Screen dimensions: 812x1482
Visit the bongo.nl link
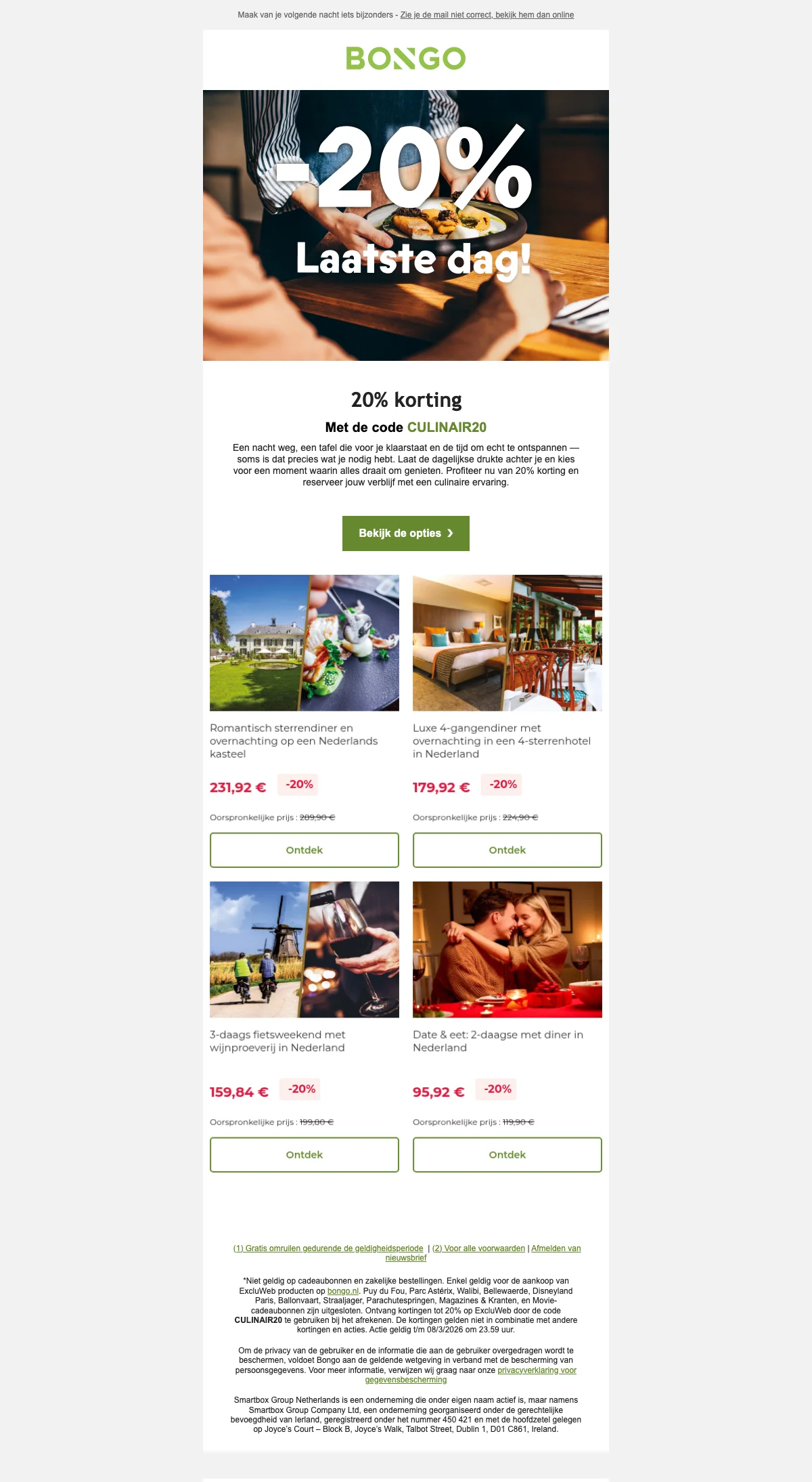coord(343,1291)
